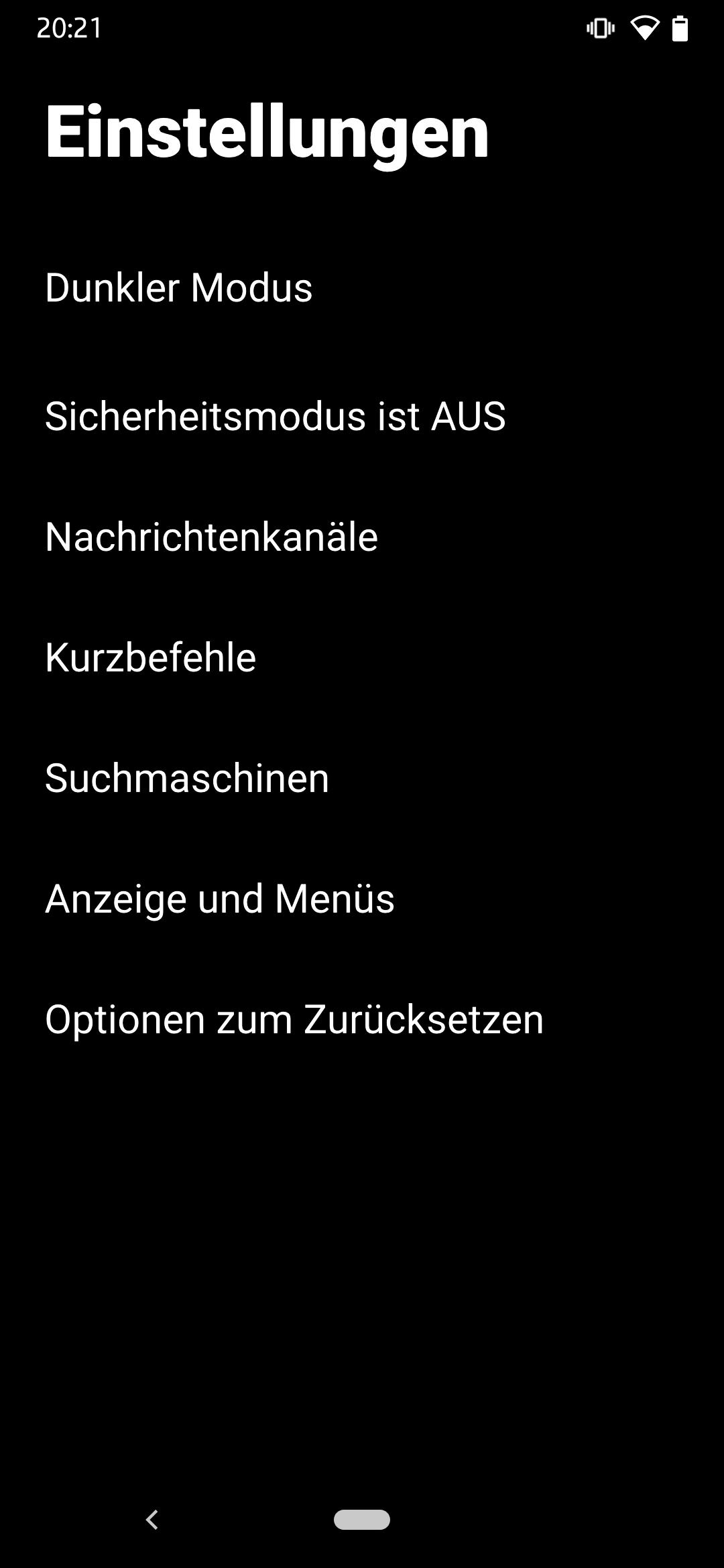Viewport: 724px width, 1568px height.
Task: Go back with the system back arrow
Action: (152, 1520)
